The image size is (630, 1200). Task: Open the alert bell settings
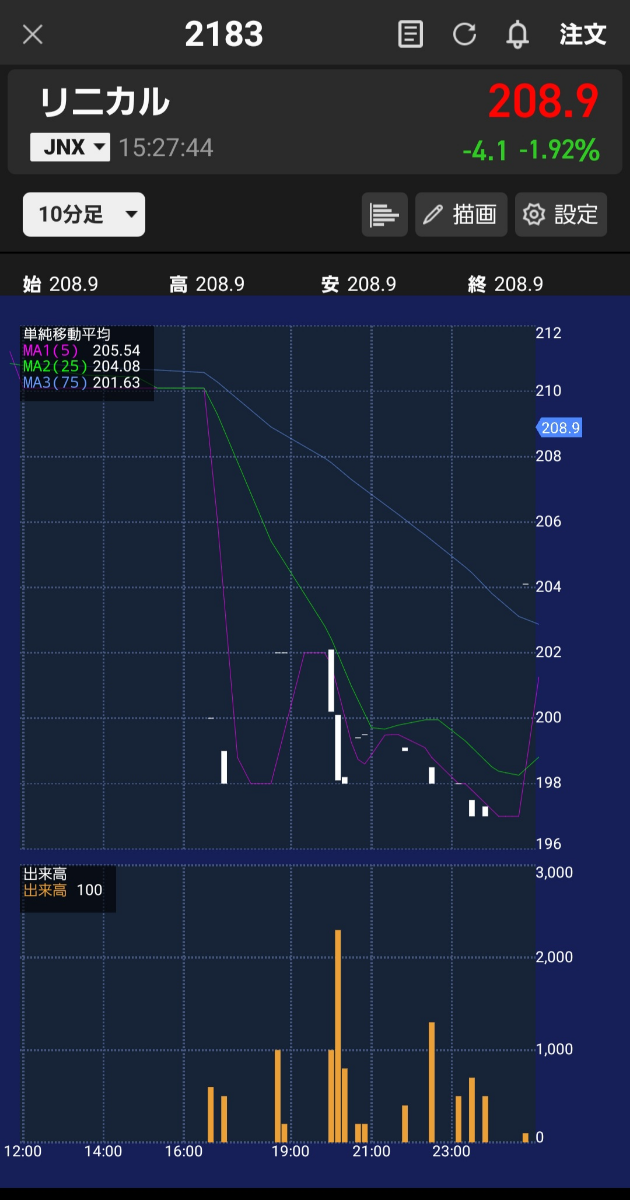(x=517, y=35)
